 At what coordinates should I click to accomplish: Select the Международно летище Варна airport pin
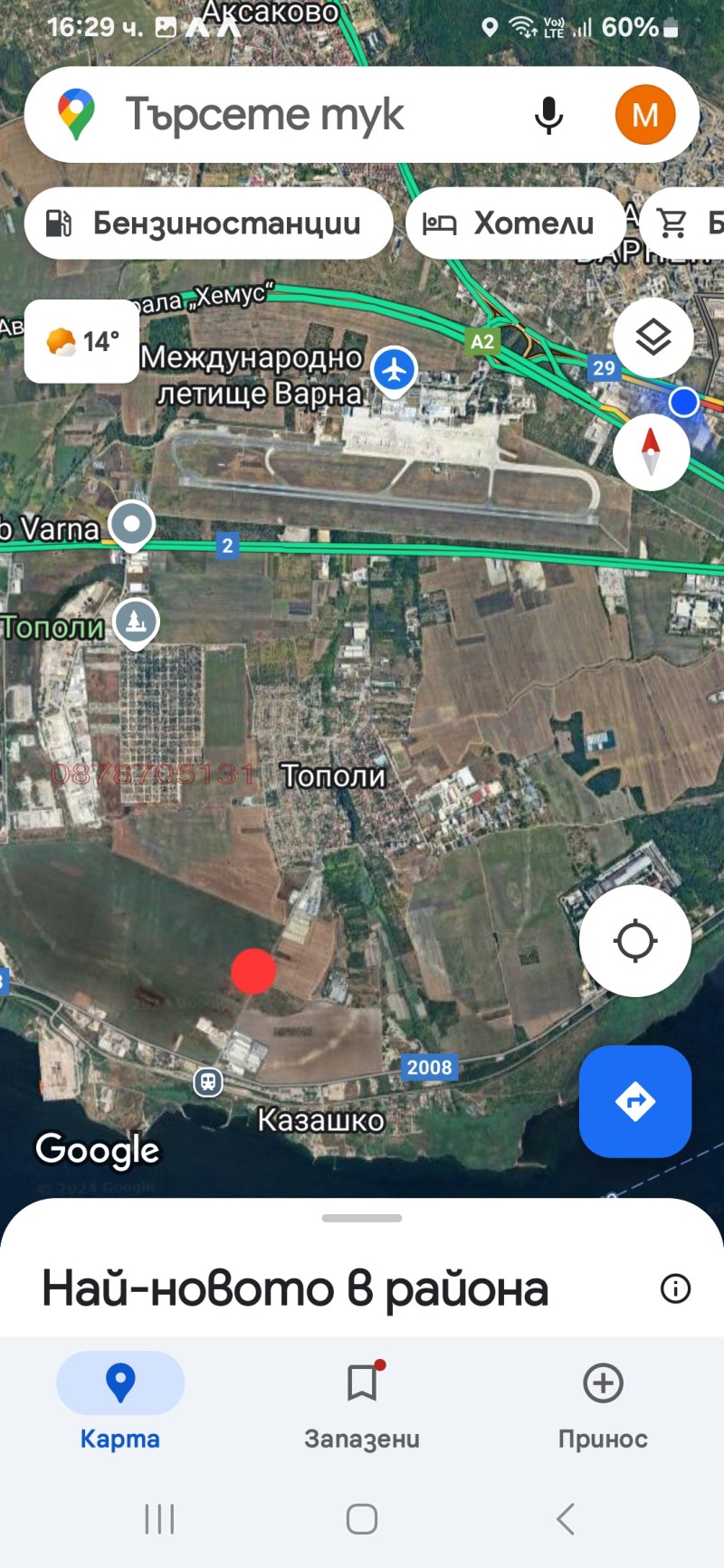pyautogui.click(x=394, y=370)
